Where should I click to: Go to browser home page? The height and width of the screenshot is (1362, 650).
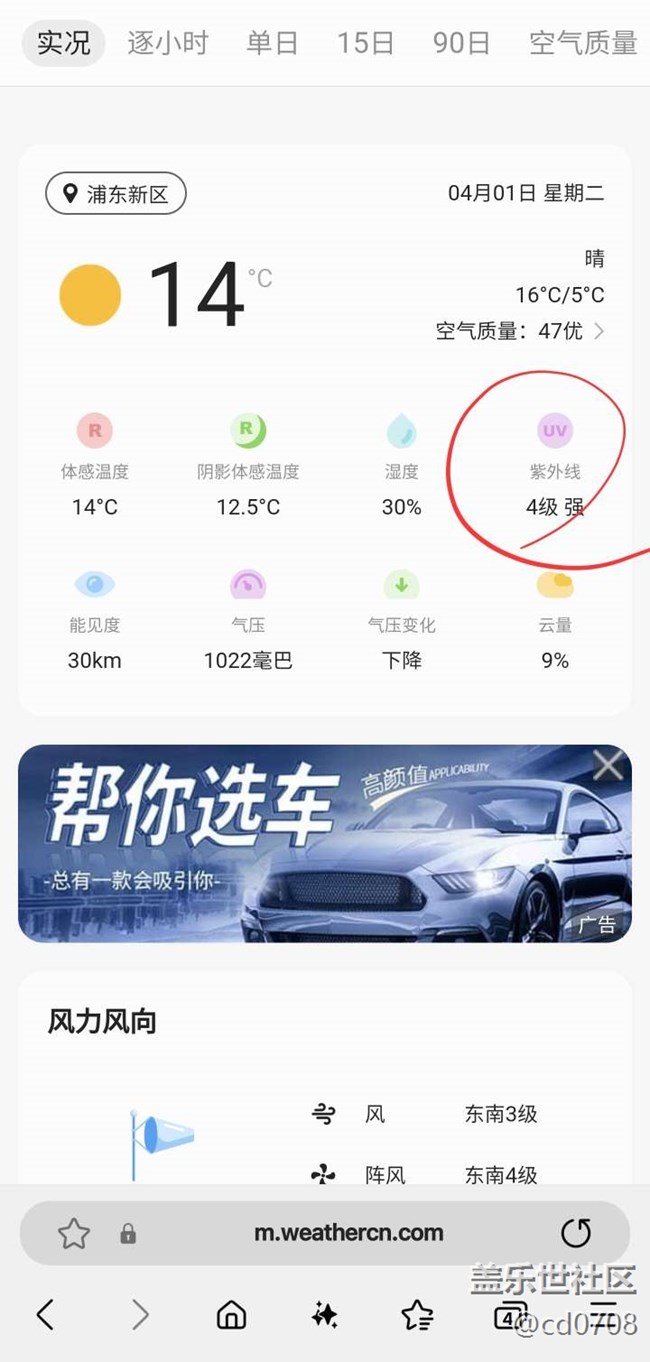[231, 1315]
